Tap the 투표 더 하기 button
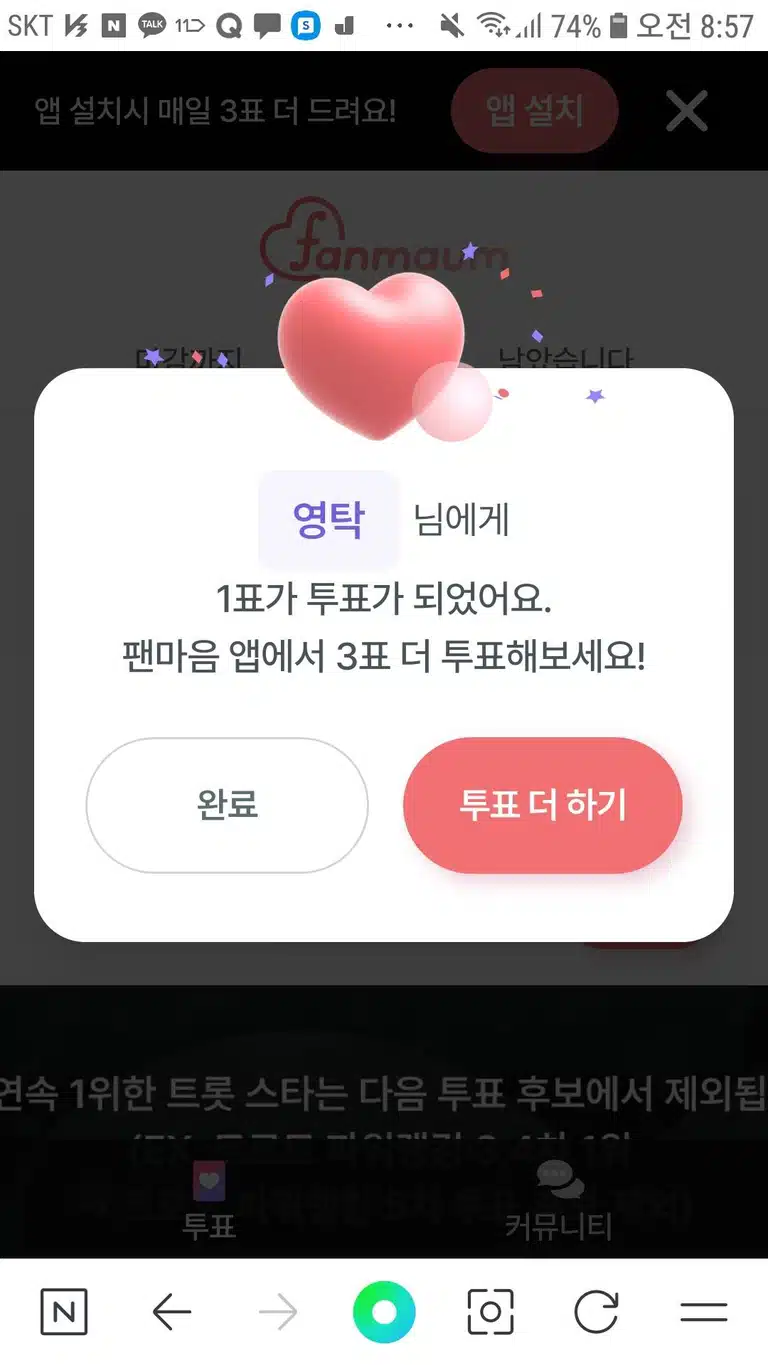 click(543, 805)
